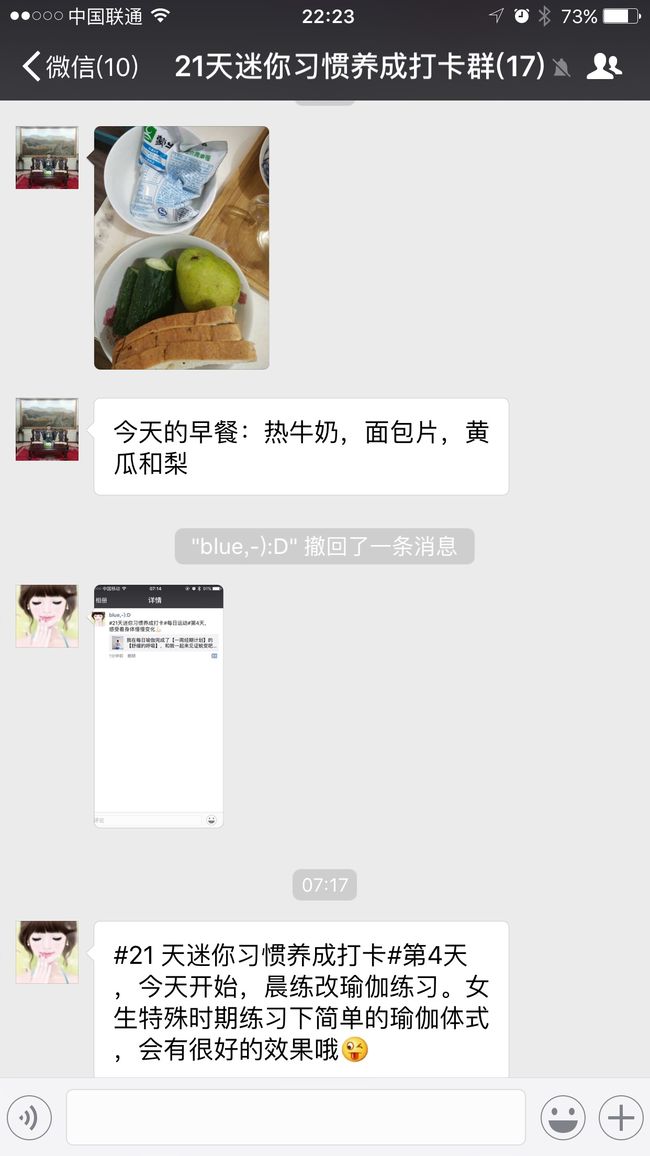The width and height of the screenshot is (650, 1156).
Task: Tap the message text input field
Action: (296, 1117)
